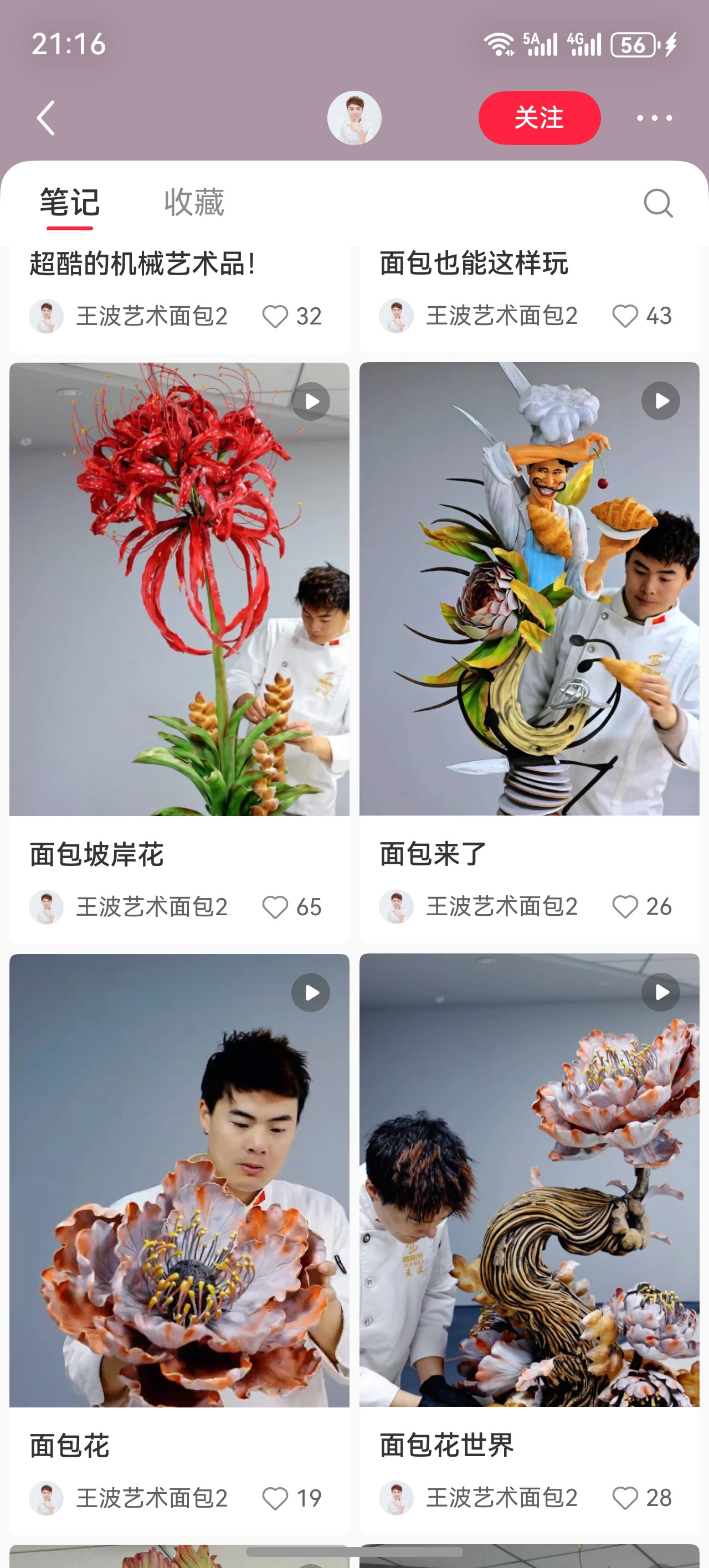Like the 面包来了 note
This screenshot has width=709, height=1568.
pyautogui.click(x=625, y=907)
